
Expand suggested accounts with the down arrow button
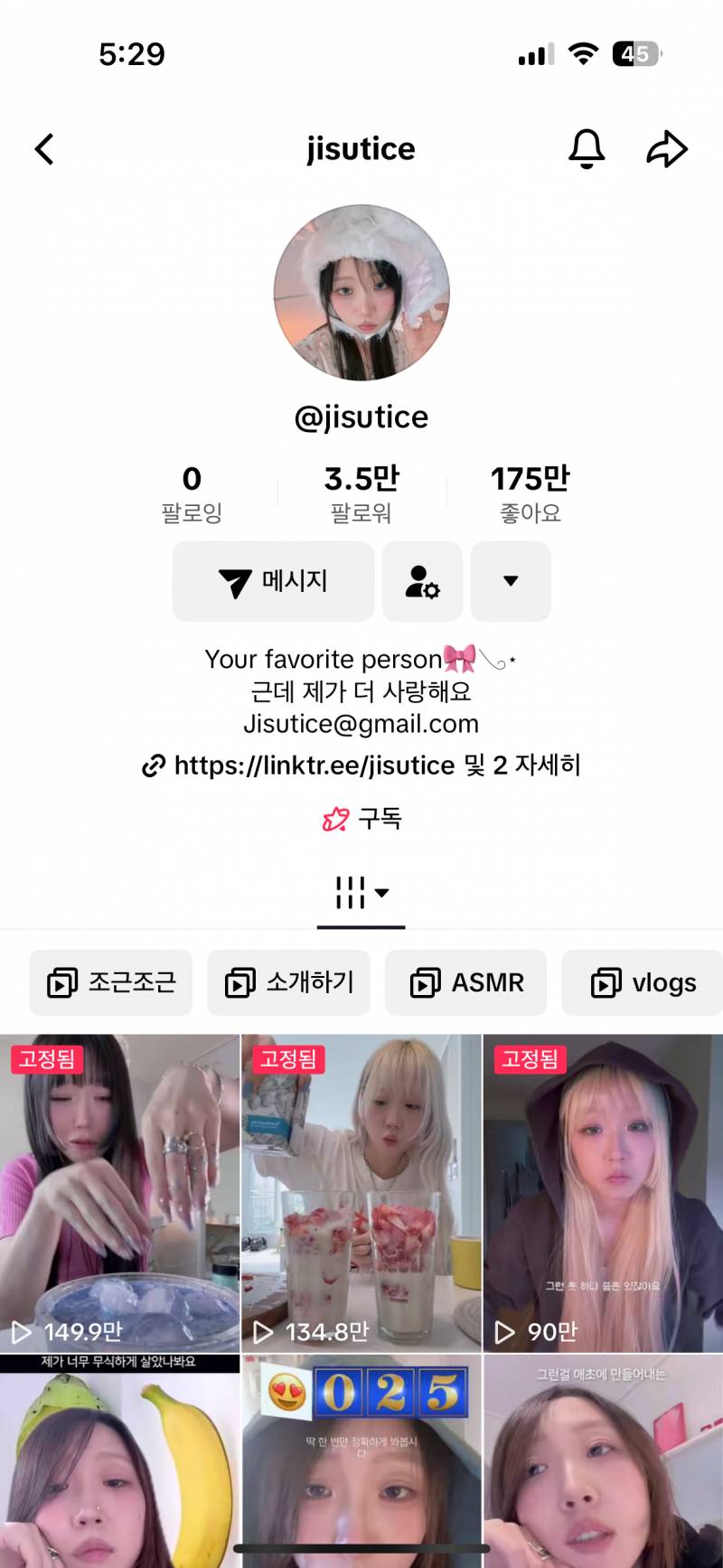click(511, 581)
